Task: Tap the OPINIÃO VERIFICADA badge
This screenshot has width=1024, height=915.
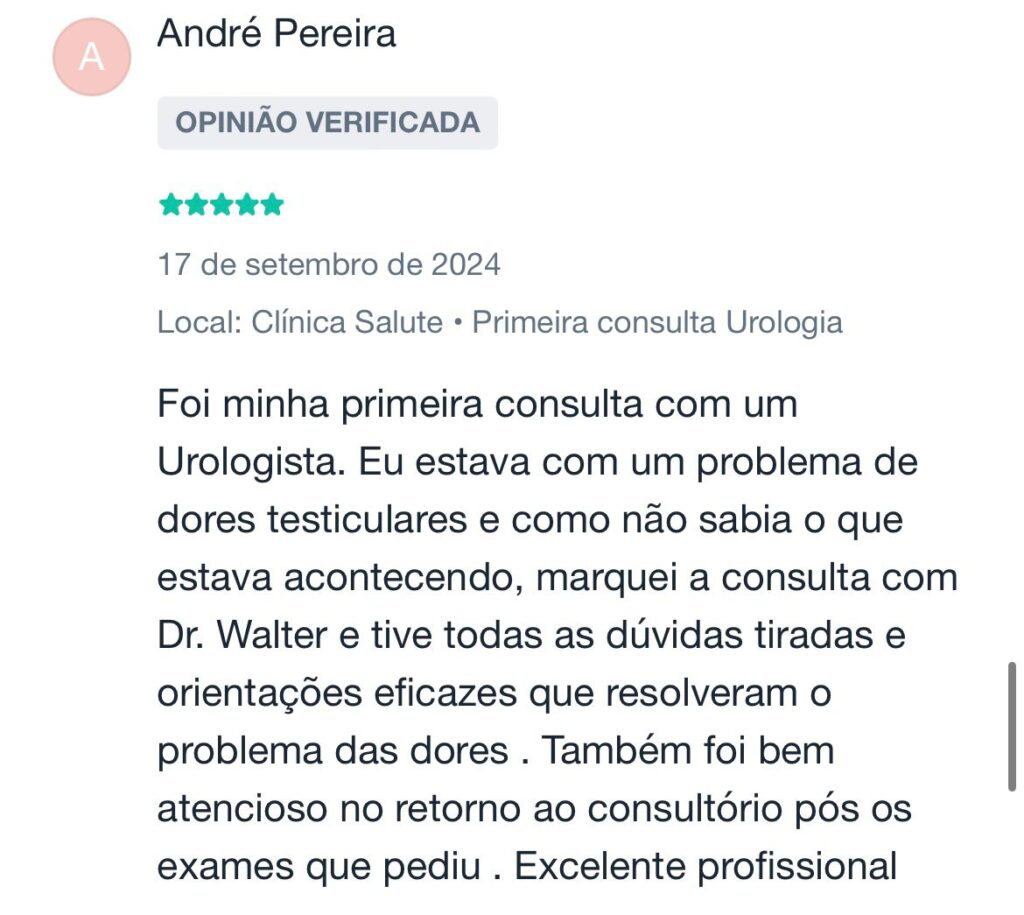Action: (x=327, y=123)
